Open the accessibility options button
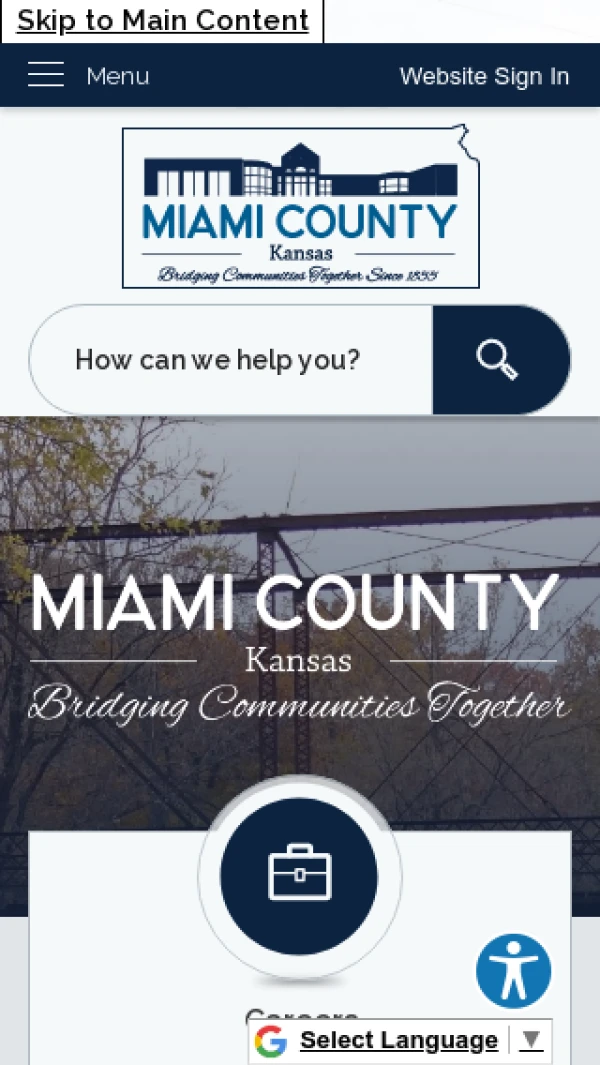The image size is (600, 1065). tap(513, 970)
